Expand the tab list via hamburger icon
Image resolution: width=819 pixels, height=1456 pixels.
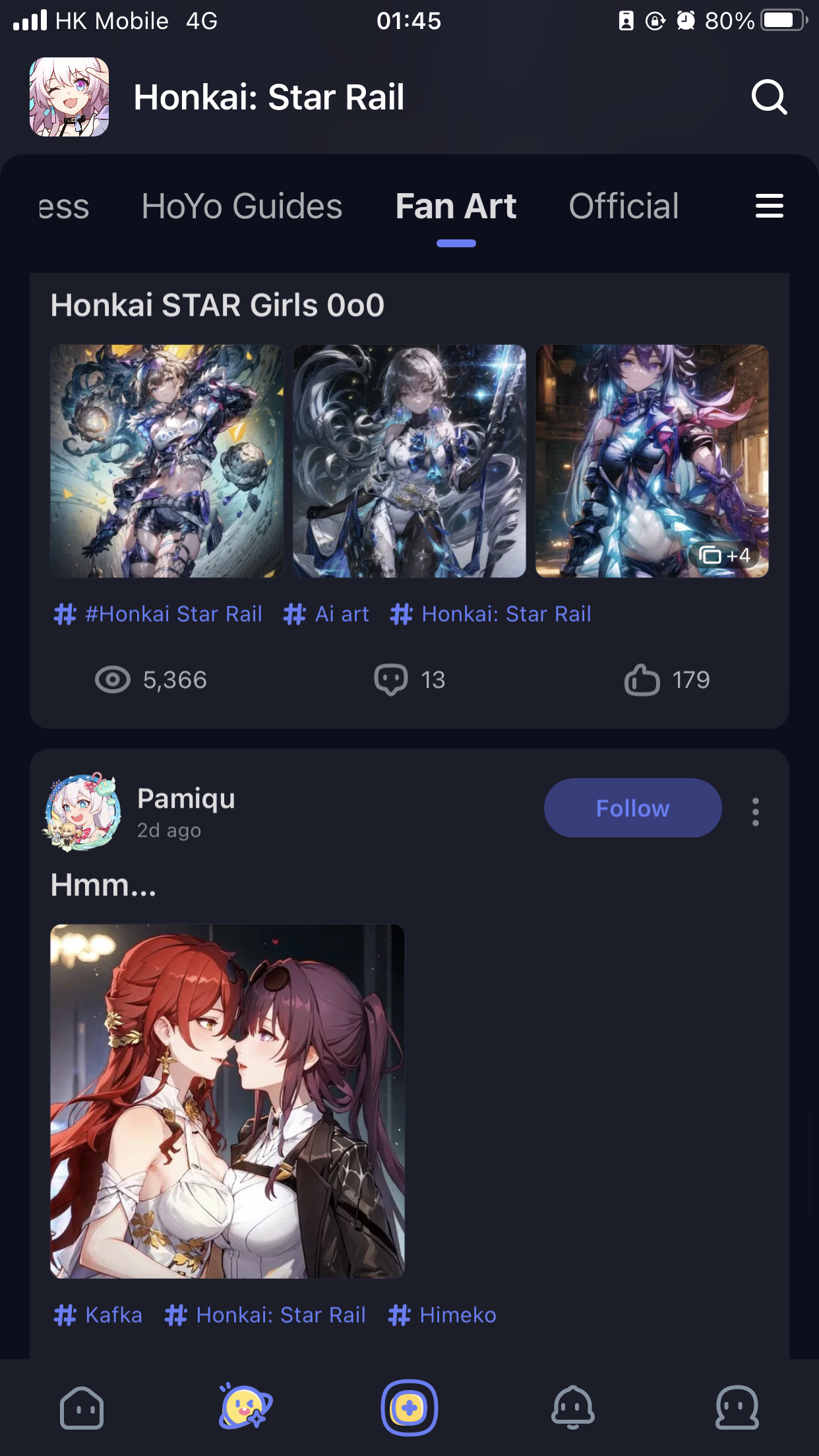tap(769, 206)
